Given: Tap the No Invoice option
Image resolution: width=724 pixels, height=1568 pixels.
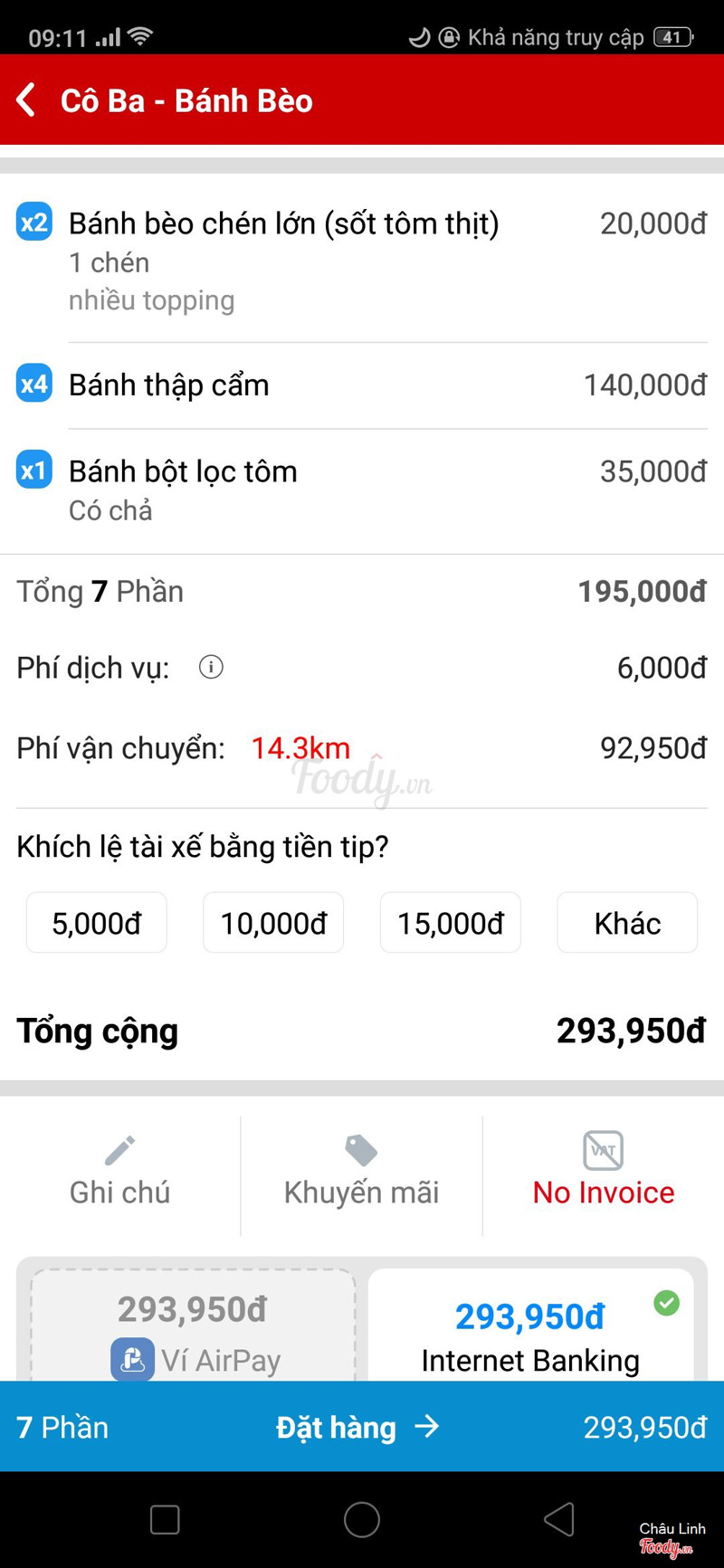Looking at the screenshot, I should pos(603,1173).
